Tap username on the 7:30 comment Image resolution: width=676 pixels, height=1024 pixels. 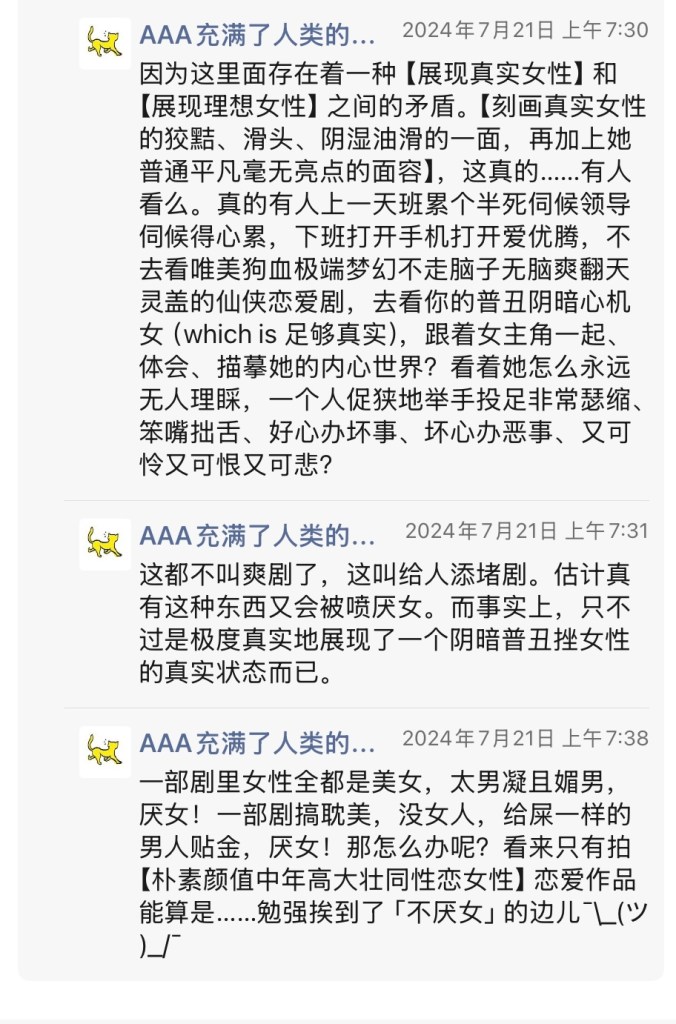coord(257,37)
